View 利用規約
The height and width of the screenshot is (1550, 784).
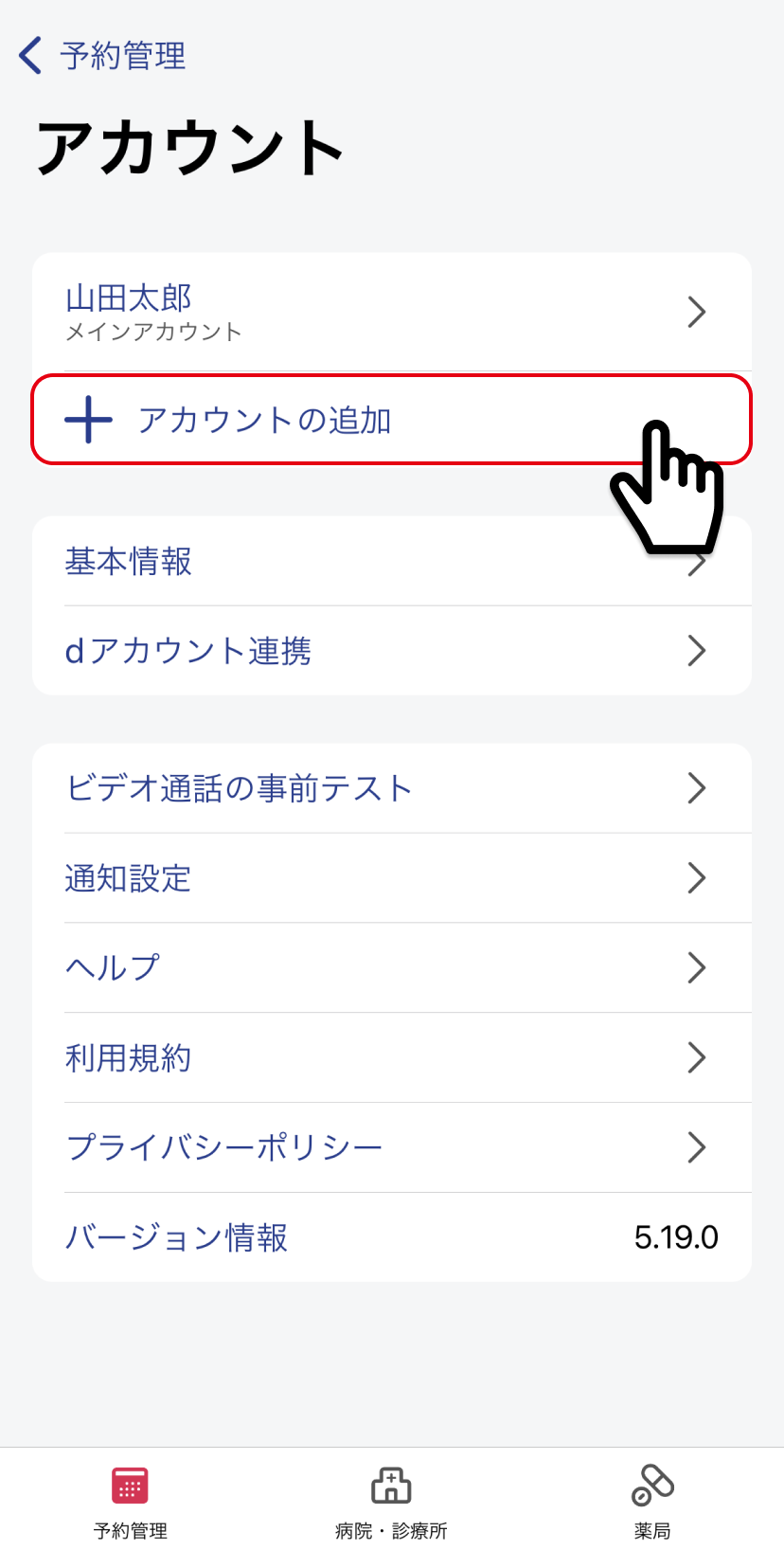click(x=392, y=1057)
